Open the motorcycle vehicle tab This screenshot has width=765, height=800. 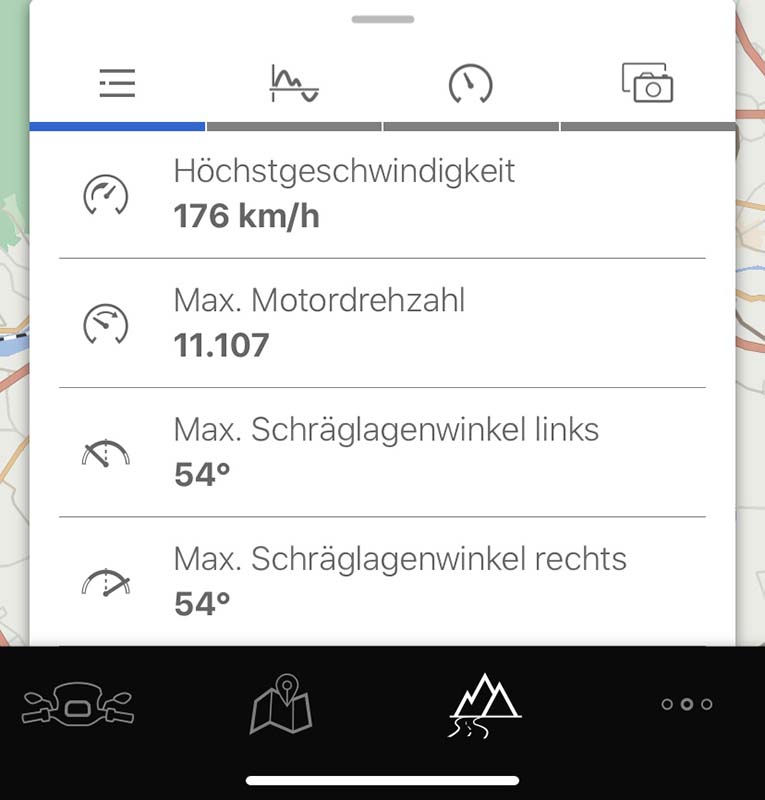78,705
